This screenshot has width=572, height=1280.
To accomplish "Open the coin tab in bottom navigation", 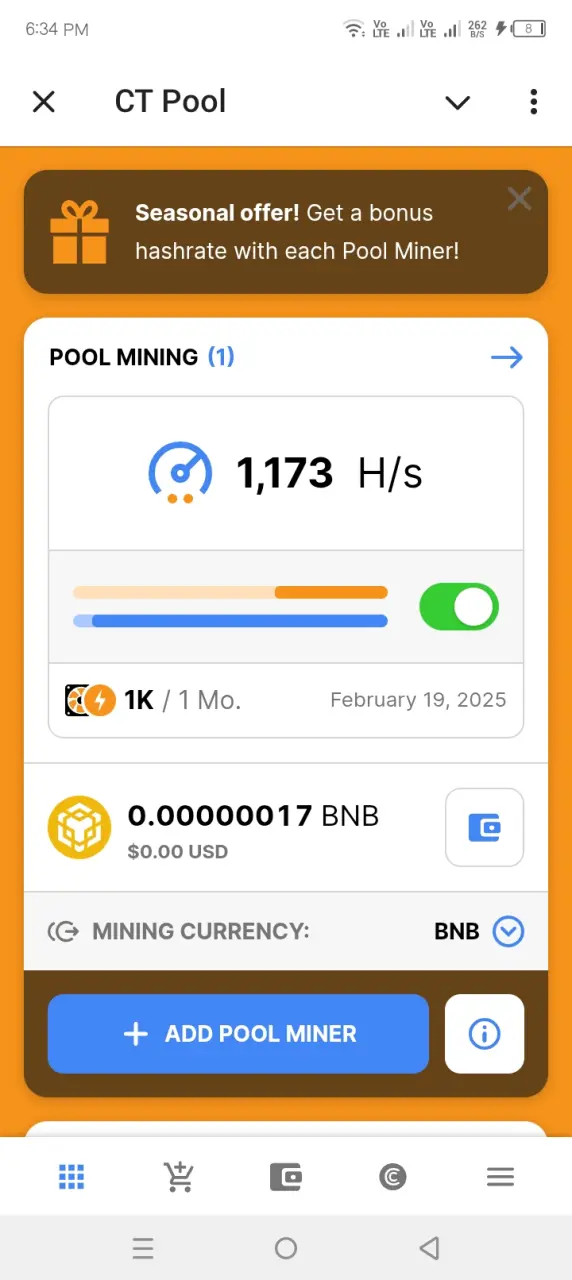I will pos(393,1177).
